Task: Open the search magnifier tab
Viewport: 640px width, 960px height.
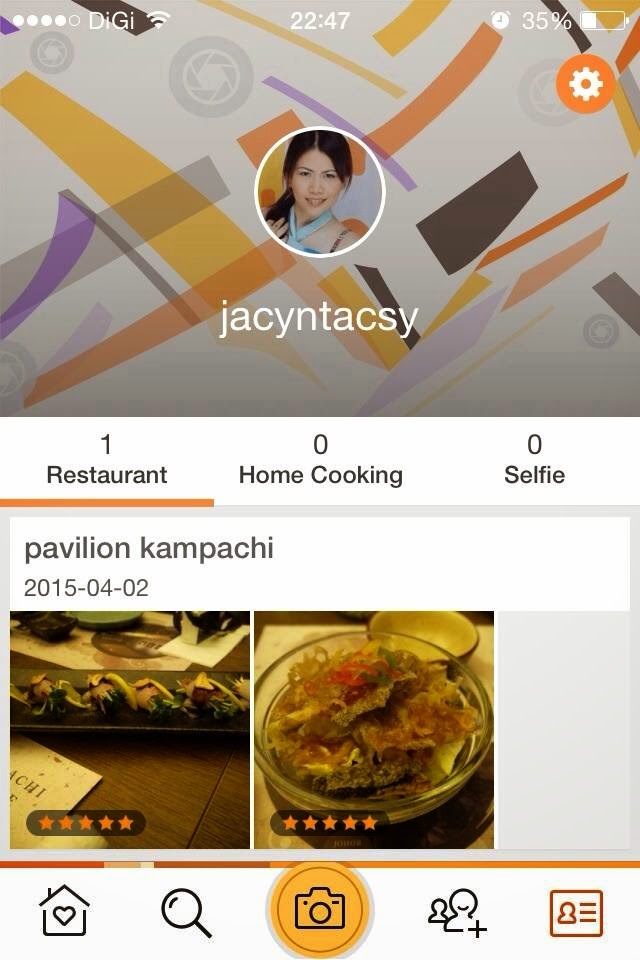Action: [x=186, y=911]
